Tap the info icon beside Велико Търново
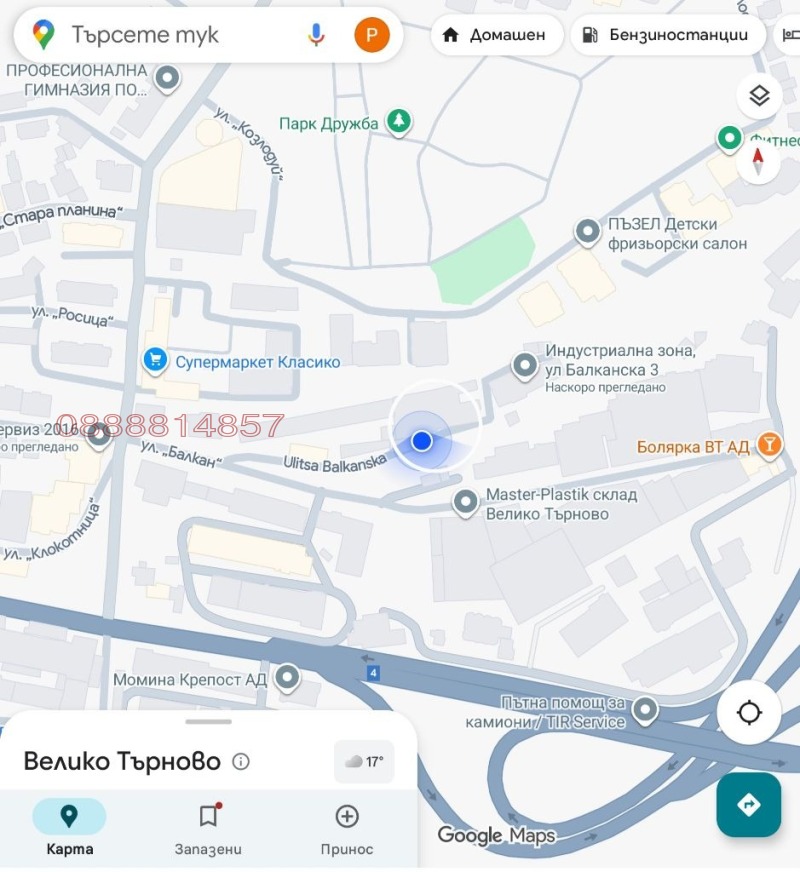This screenshot has height=872, width=800. 239,762
